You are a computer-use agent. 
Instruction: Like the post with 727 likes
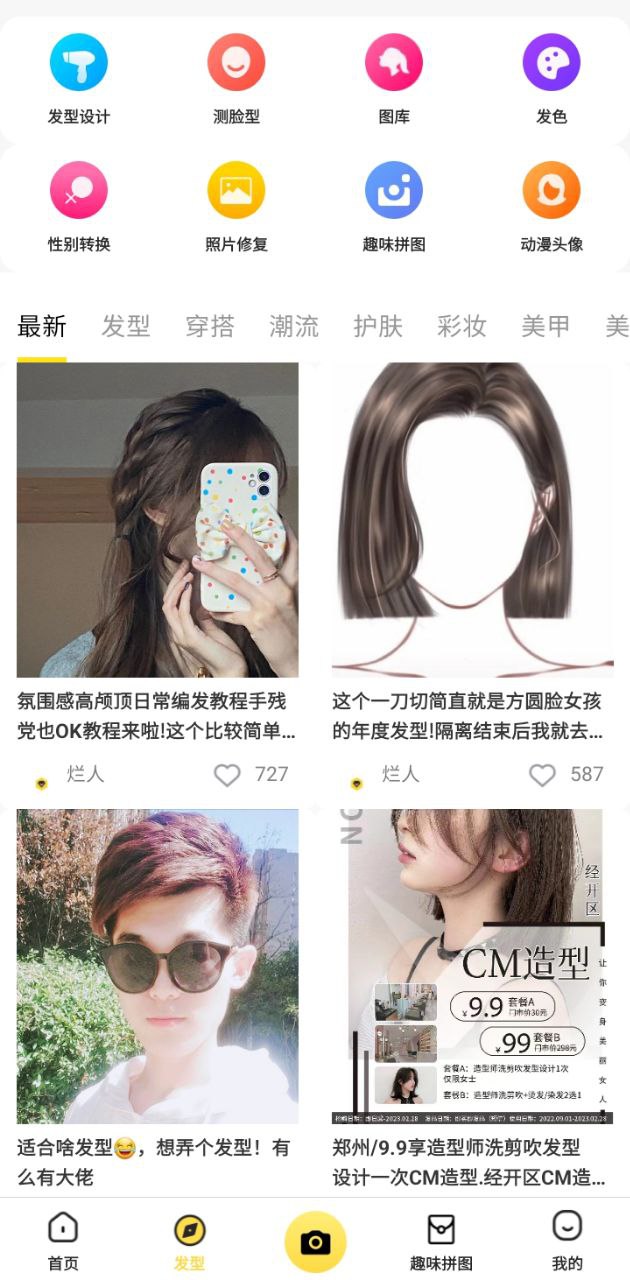pyautogui.click(x=228, y=775)
